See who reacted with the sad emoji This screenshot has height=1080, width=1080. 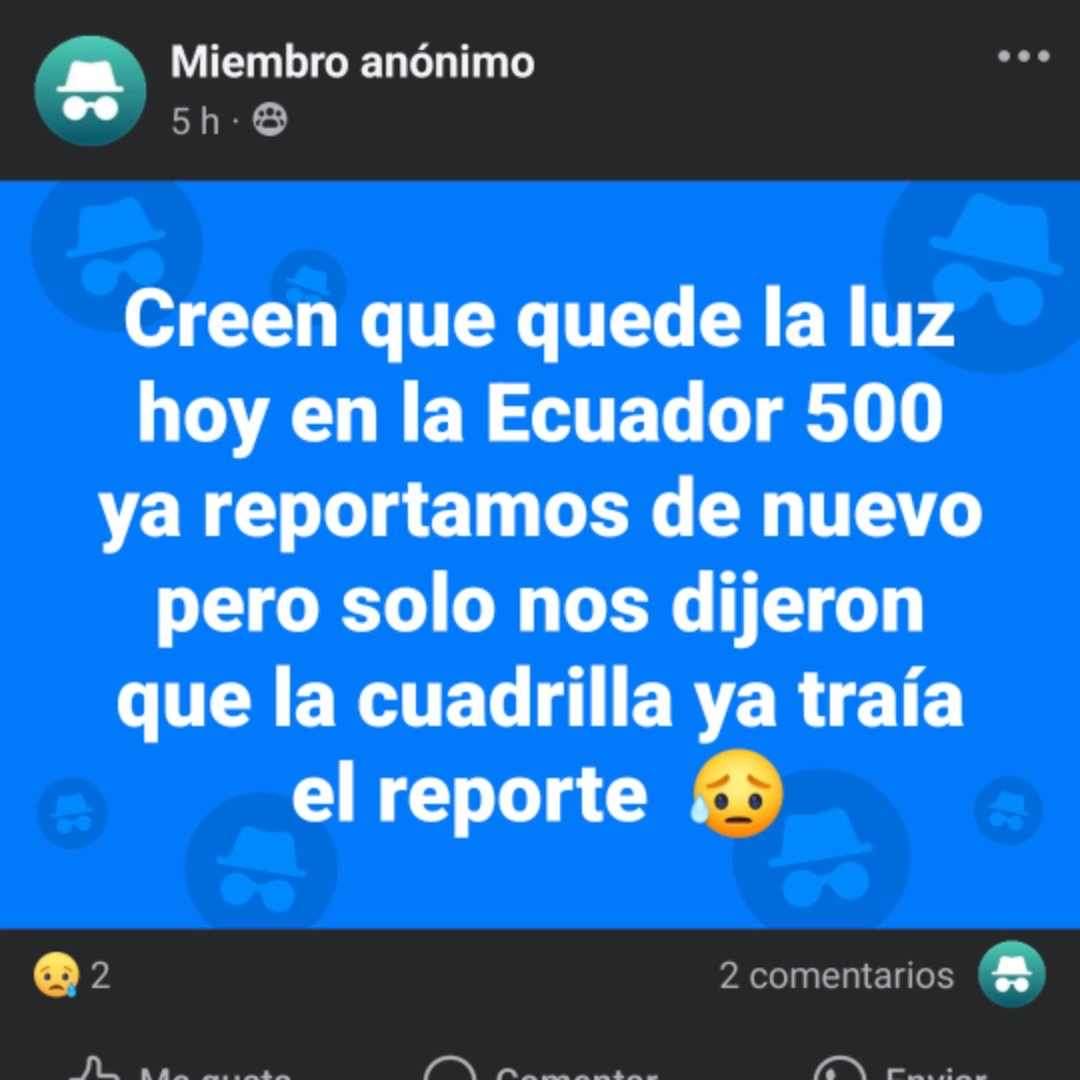click(x=71, y=975)
